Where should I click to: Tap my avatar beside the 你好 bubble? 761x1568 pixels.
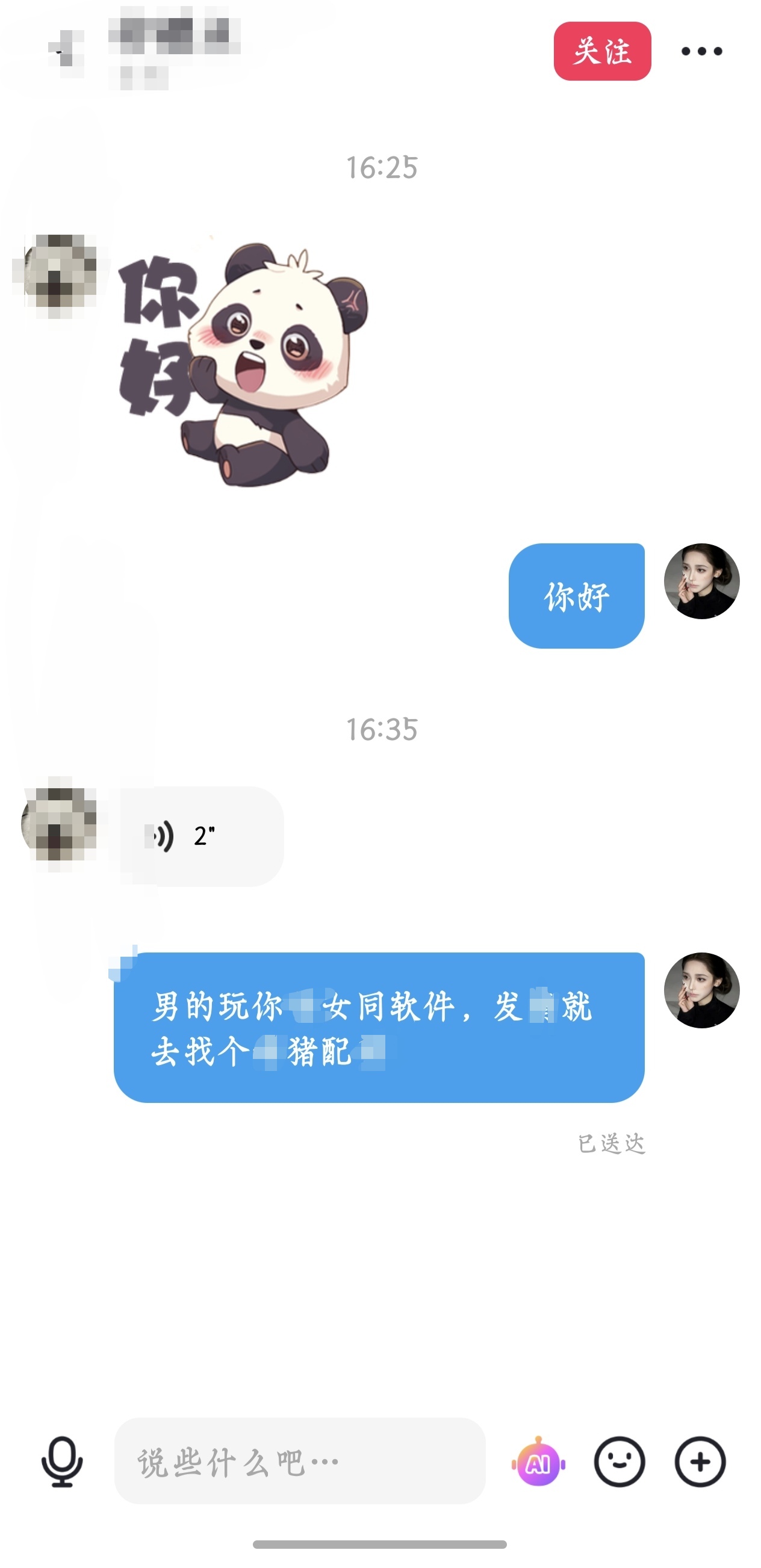coord(701,581)
